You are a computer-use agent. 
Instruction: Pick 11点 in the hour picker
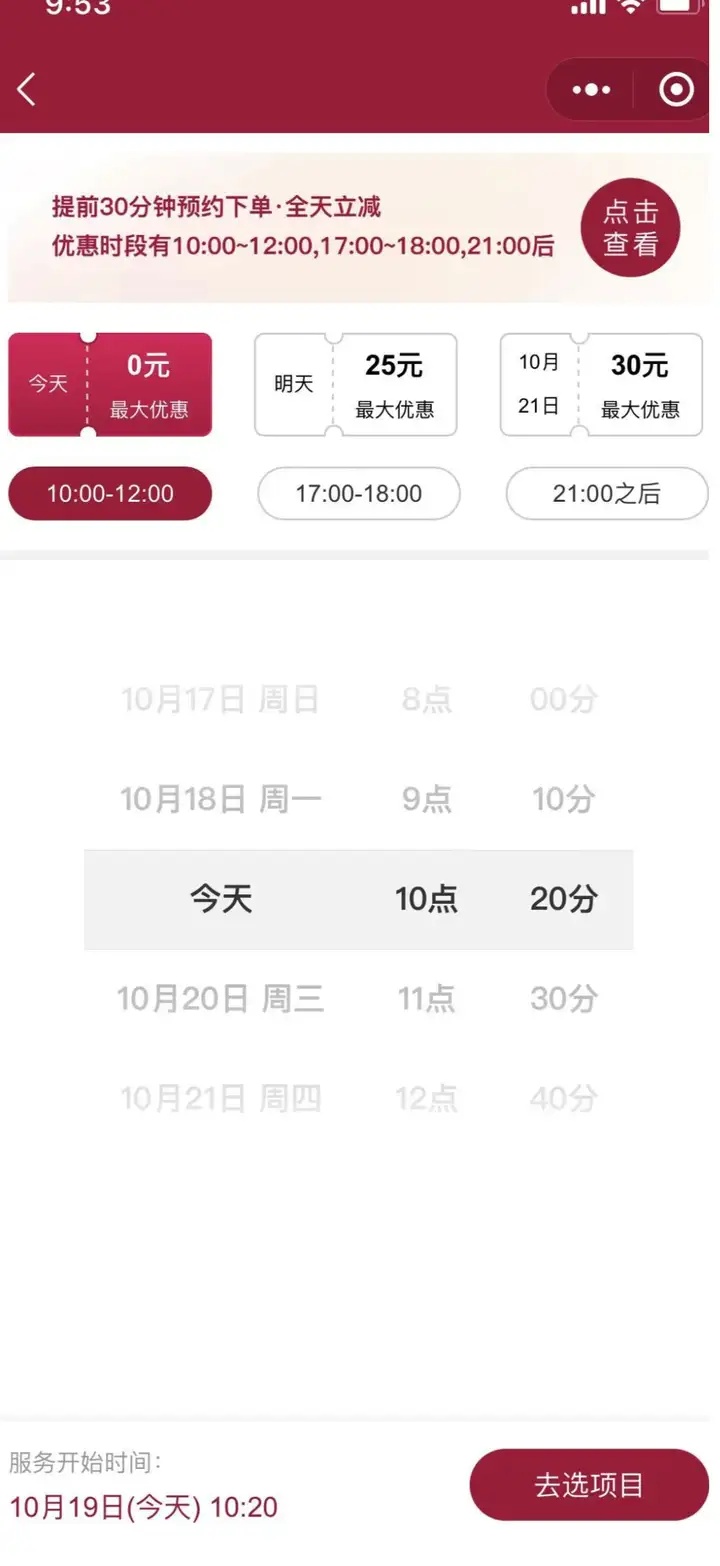(x=427, y=998)
